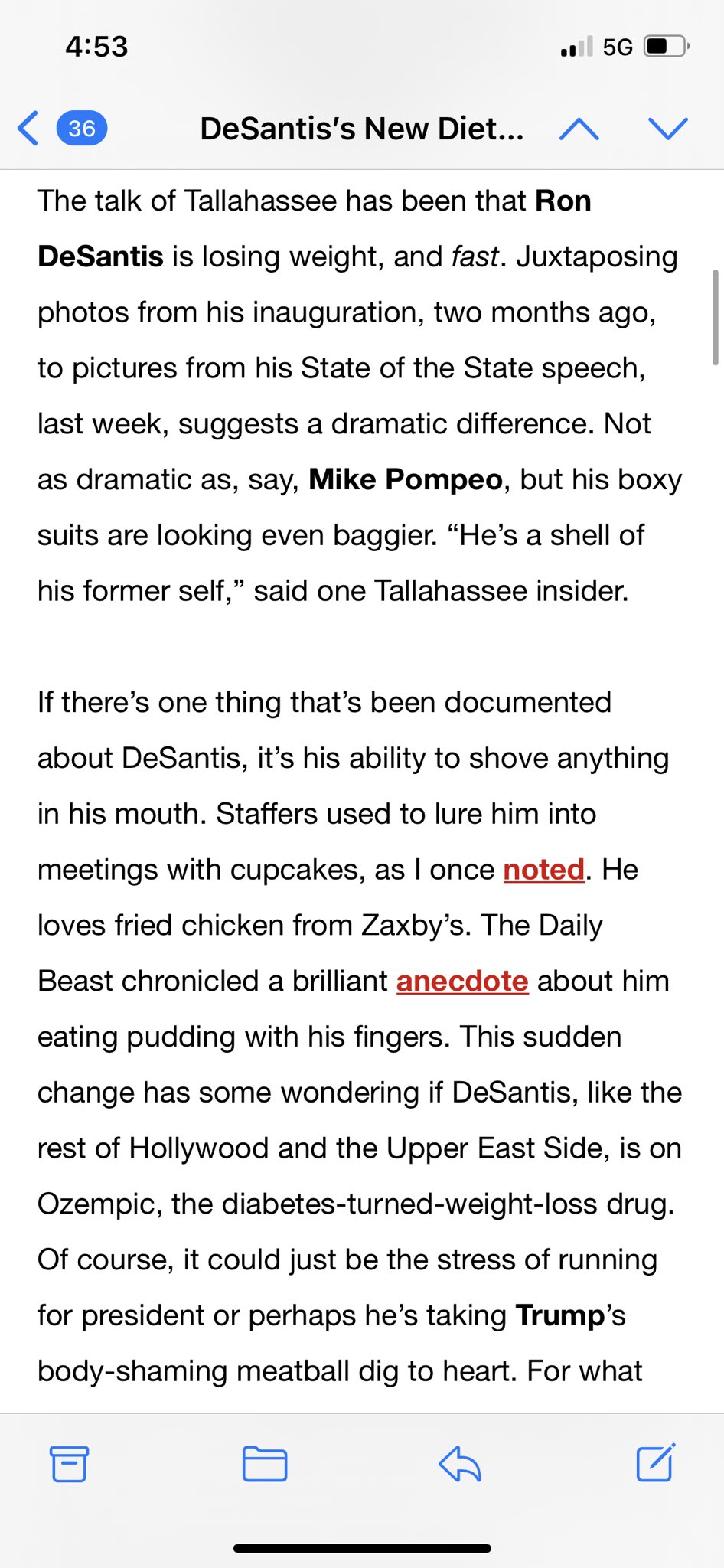Follow the 'anecdote' link

click(x=462, y=981)
